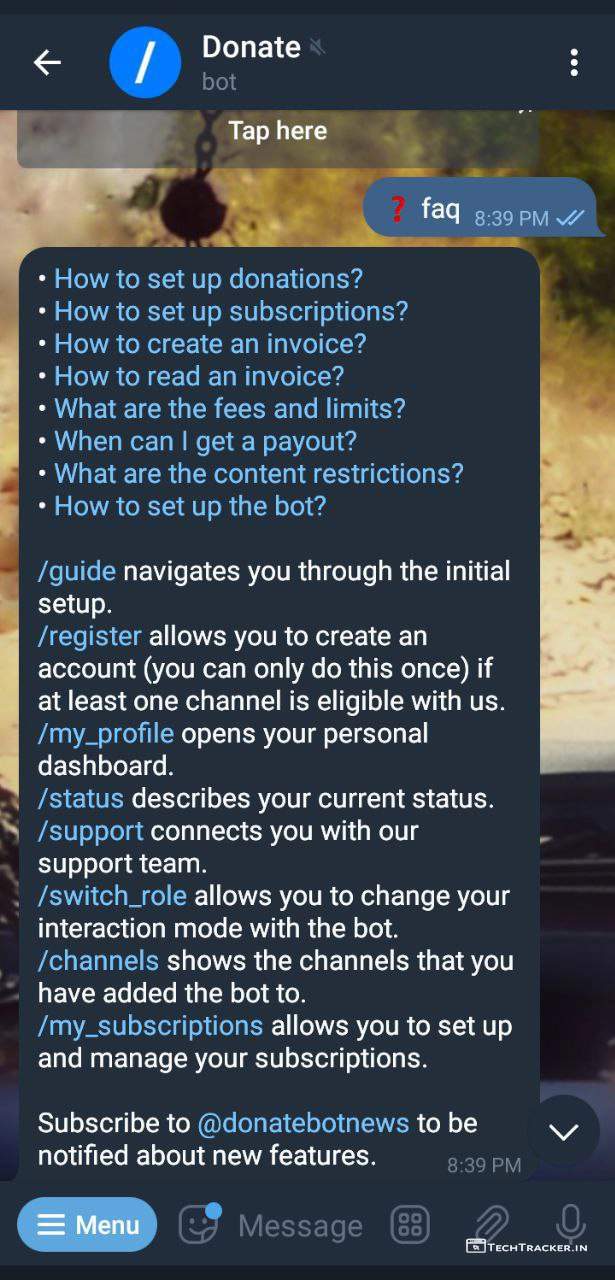This screenshot has height=1280, width=615.
Task: Open the 'How to read an invoice?' link
Action: (x=199, y=376)
